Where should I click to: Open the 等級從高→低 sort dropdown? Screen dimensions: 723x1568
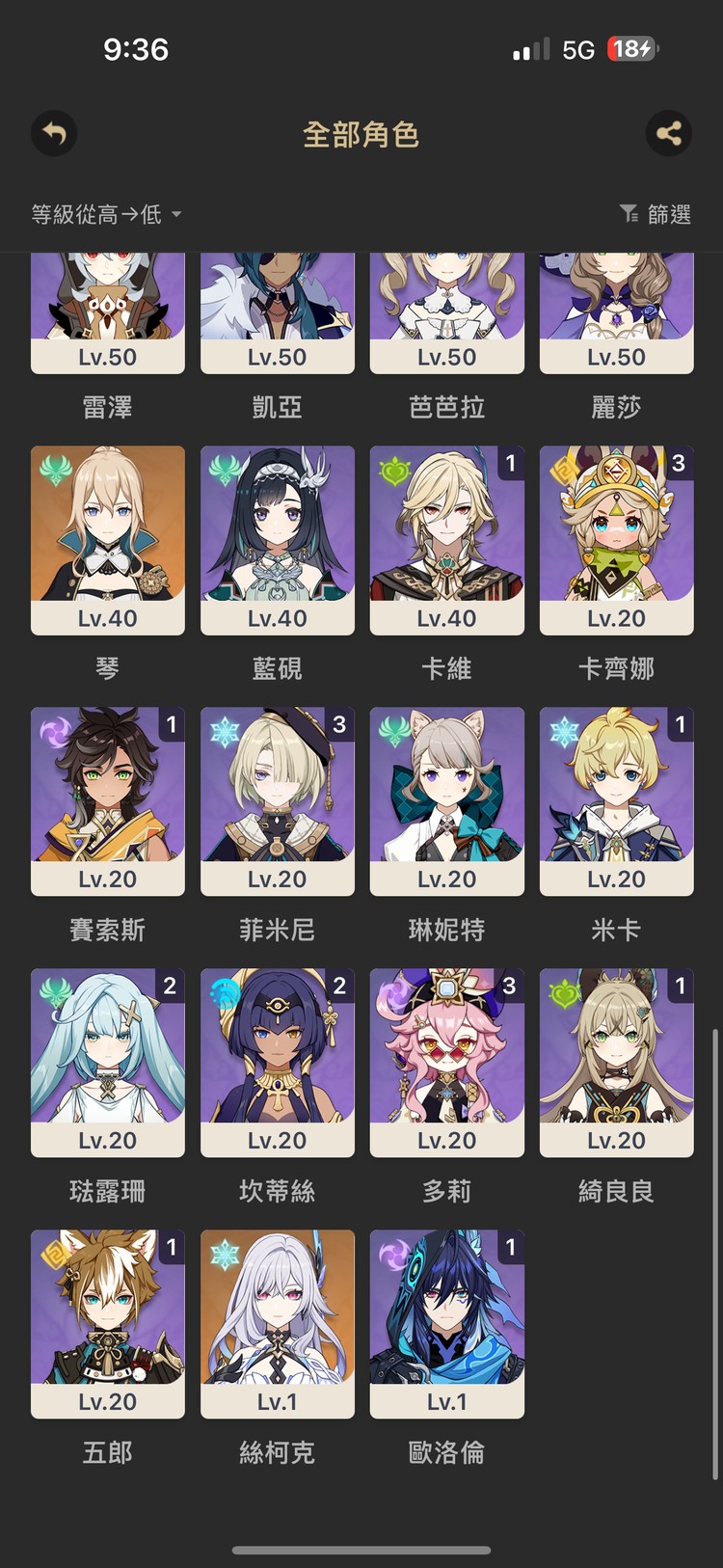coord(106,214)
